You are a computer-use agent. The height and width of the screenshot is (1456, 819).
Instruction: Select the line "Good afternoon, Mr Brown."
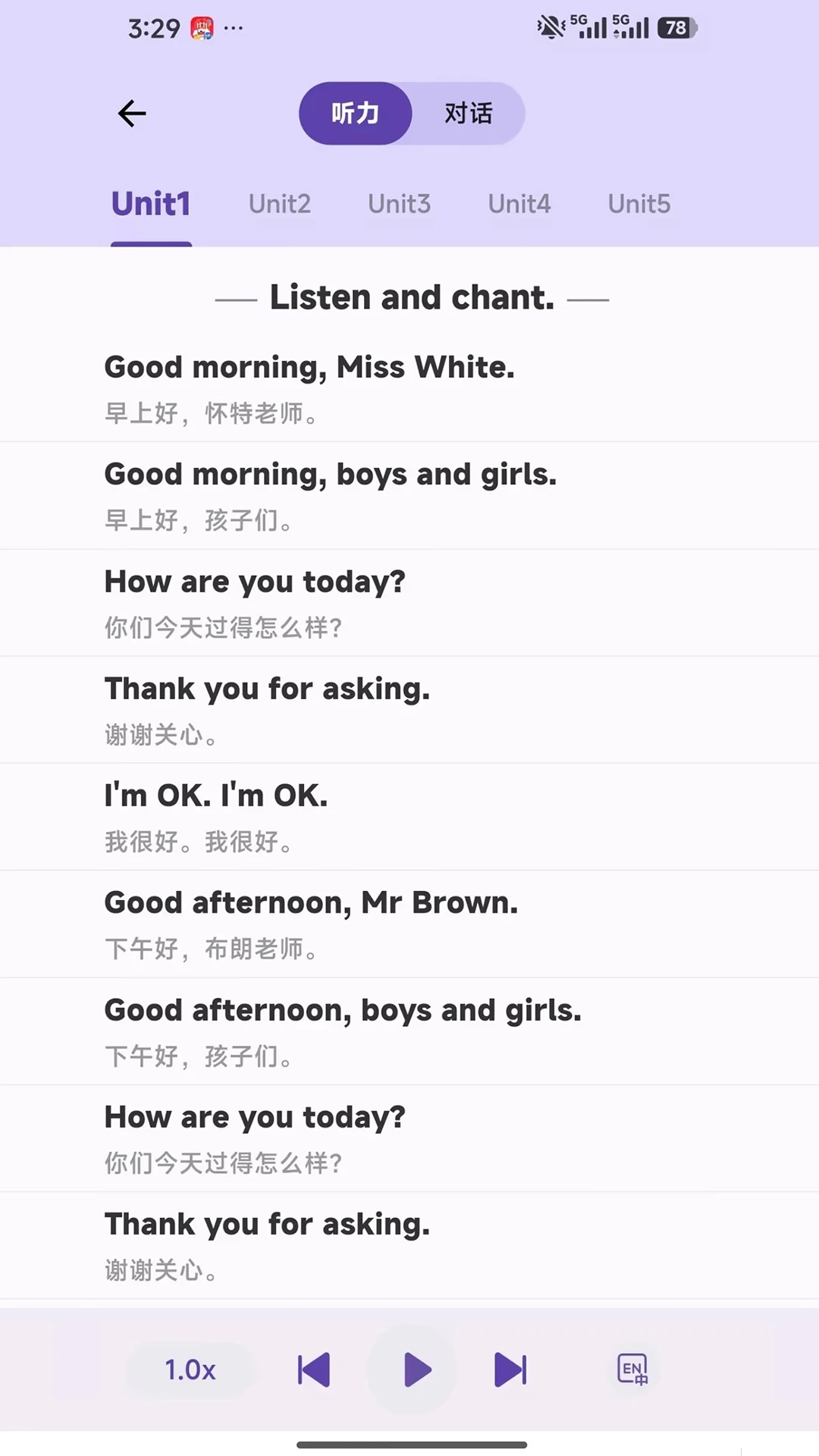311,903
